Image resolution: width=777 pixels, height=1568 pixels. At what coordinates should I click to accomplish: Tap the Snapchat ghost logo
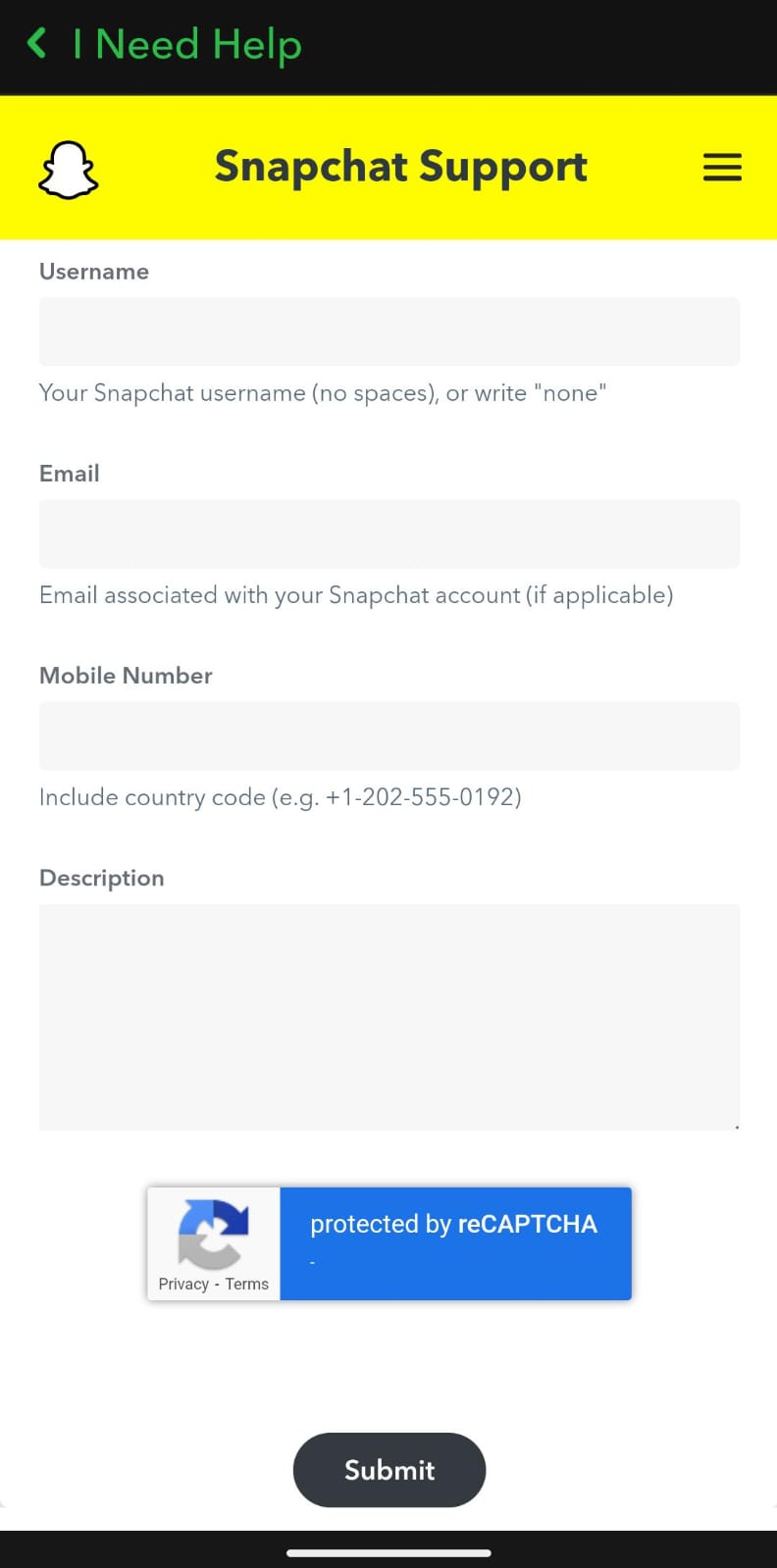click(x=69, y=169)
